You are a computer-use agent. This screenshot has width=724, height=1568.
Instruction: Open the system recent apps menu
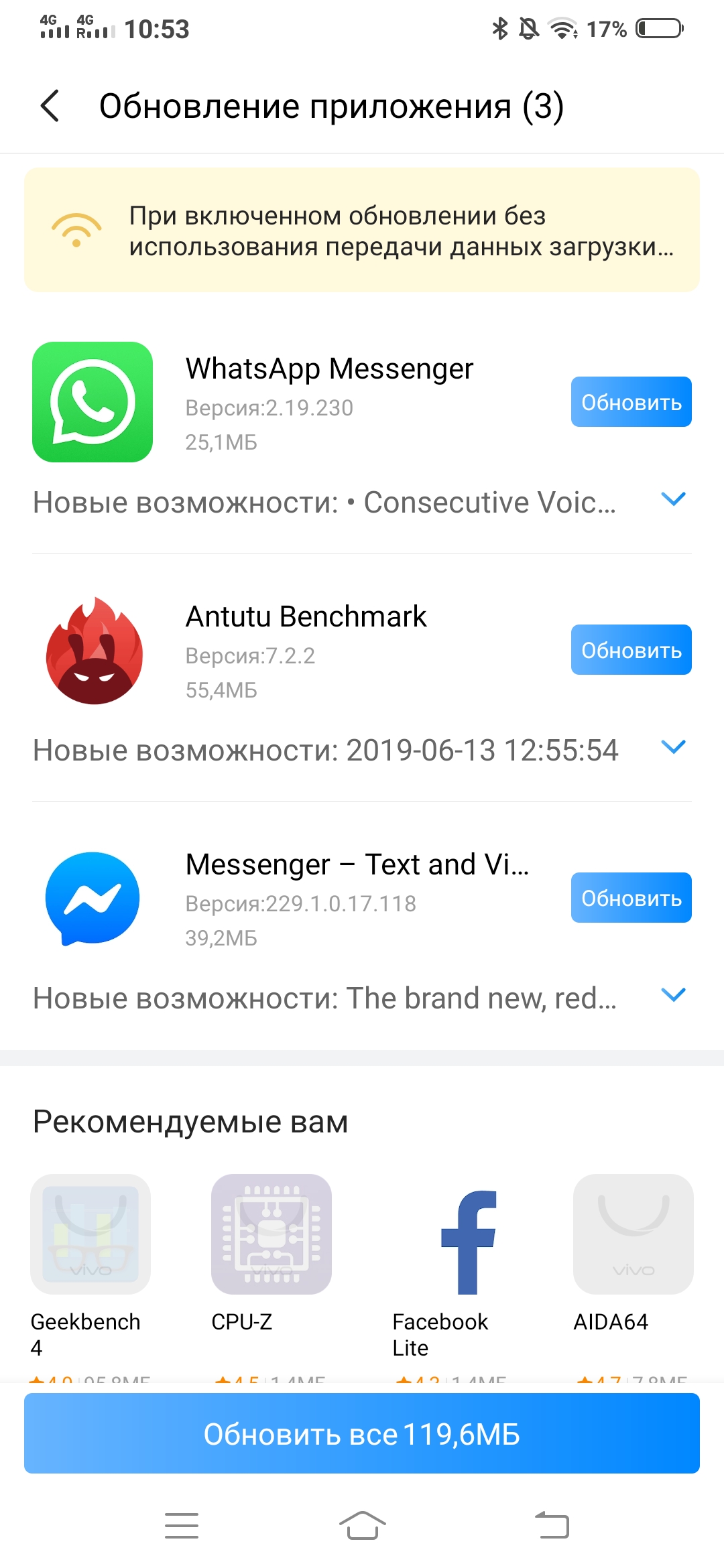(x=182, y=1526)
